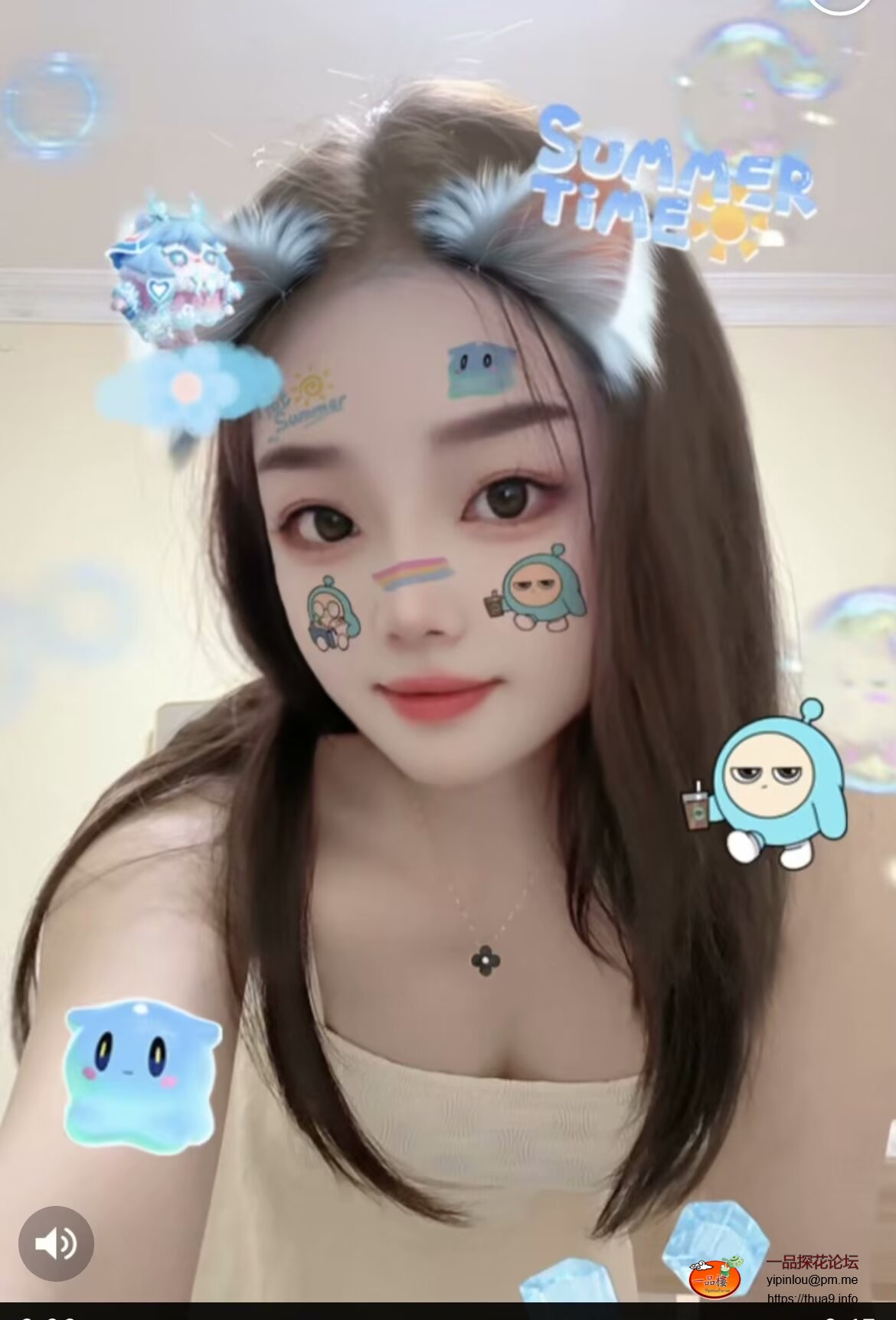The height and width of the screenshot is (1320, 896).
Task: Mute the video sound
Action: pyautogui.click(x=56, y=1243)
